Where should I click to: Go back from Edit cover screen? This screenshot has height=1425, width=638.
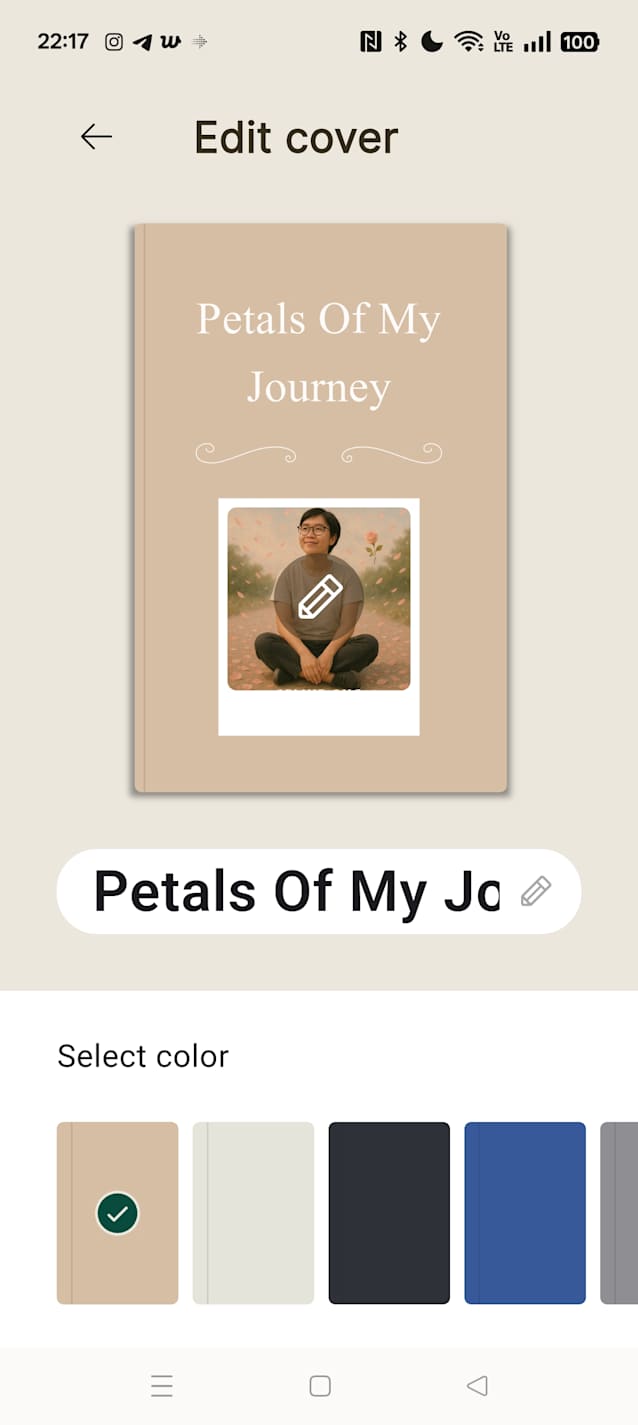(96, 137)
